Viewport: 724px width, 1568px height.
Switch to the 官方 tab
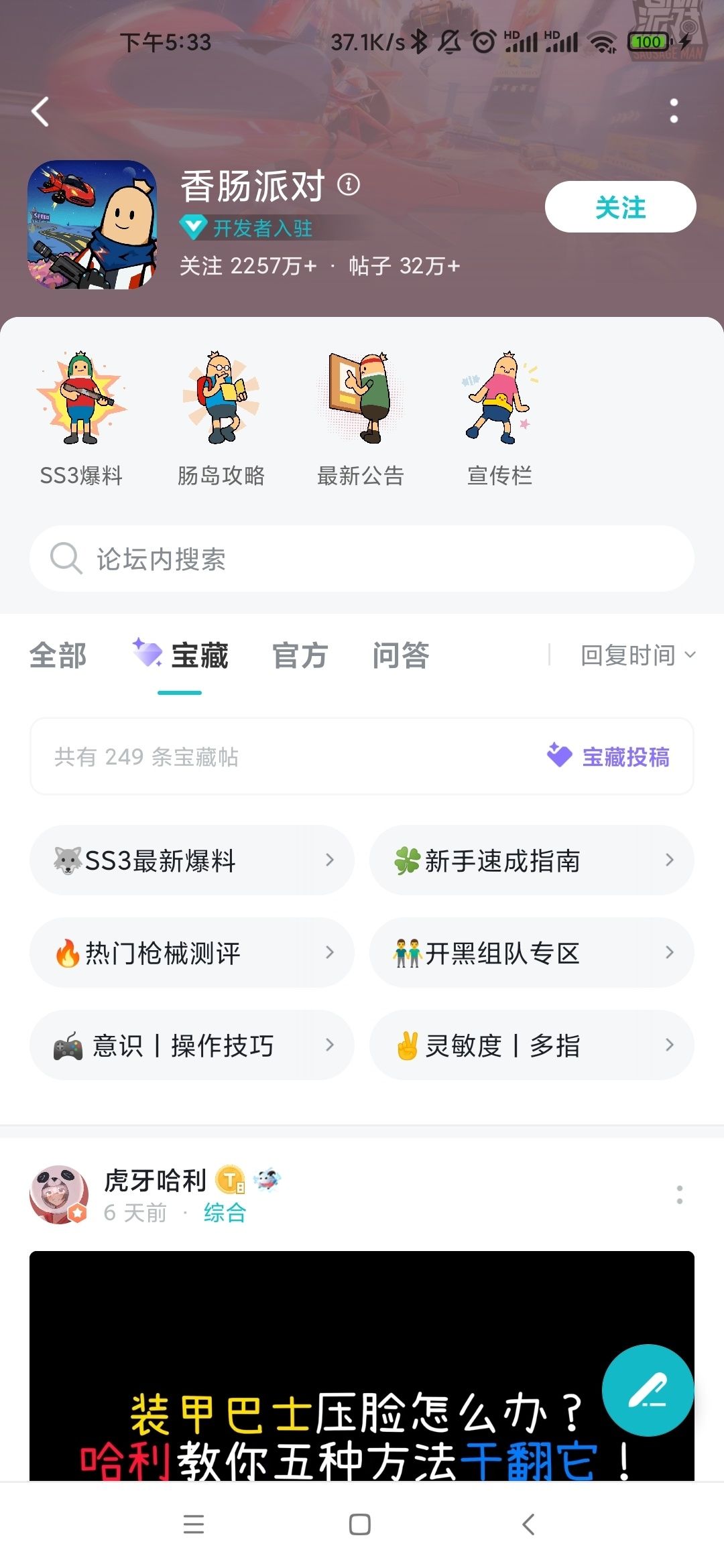[x=300, y=655]
